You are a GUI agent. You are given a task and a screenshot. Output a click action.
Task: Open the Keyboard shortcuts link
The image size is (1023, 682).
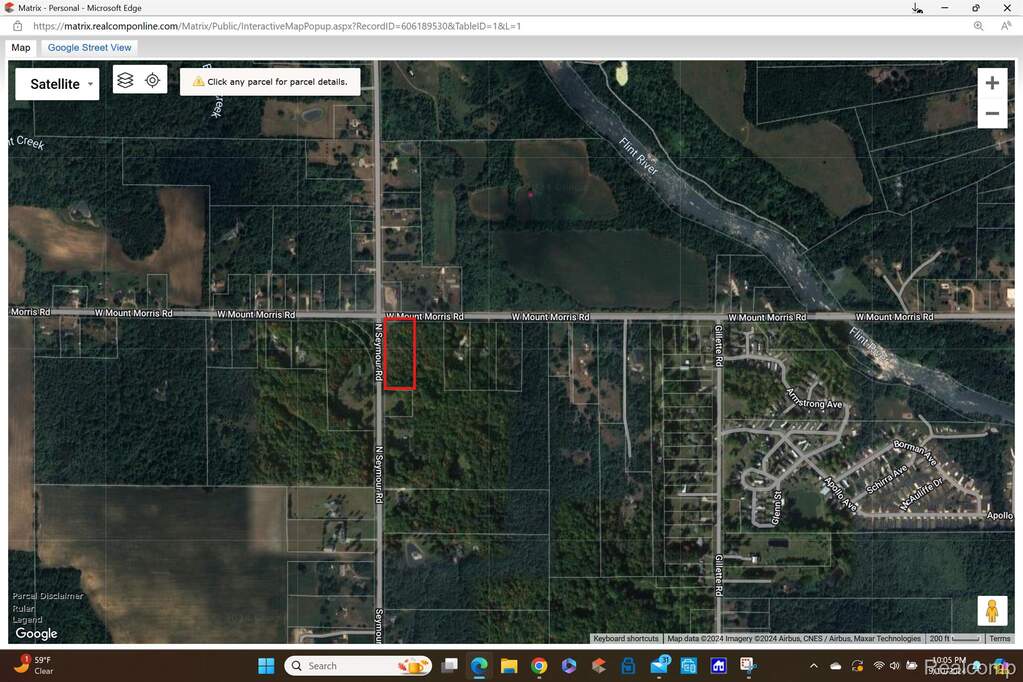[x=626, y=638]
